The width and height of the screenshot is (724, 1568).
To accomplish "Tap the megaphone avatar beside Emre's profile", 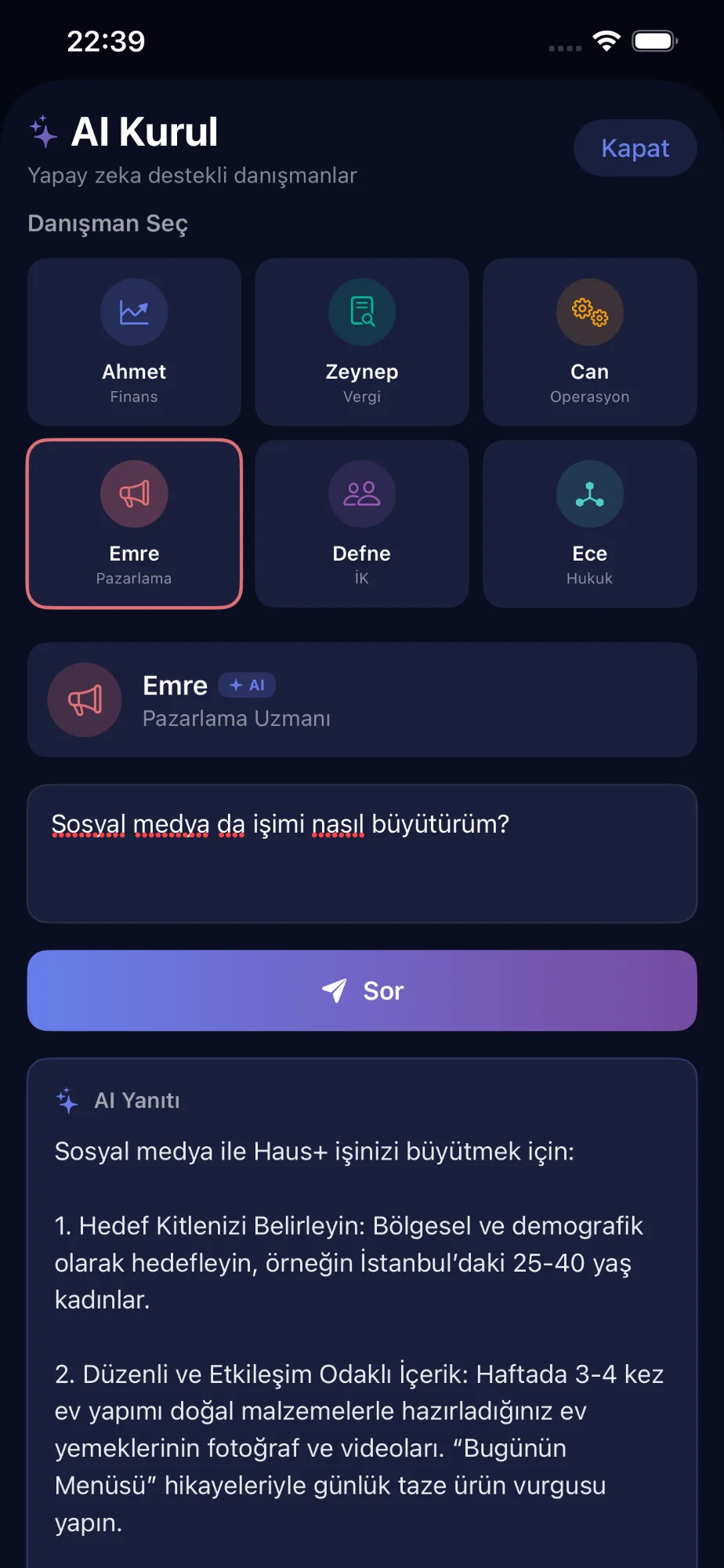I will click(x=85, y=699).
